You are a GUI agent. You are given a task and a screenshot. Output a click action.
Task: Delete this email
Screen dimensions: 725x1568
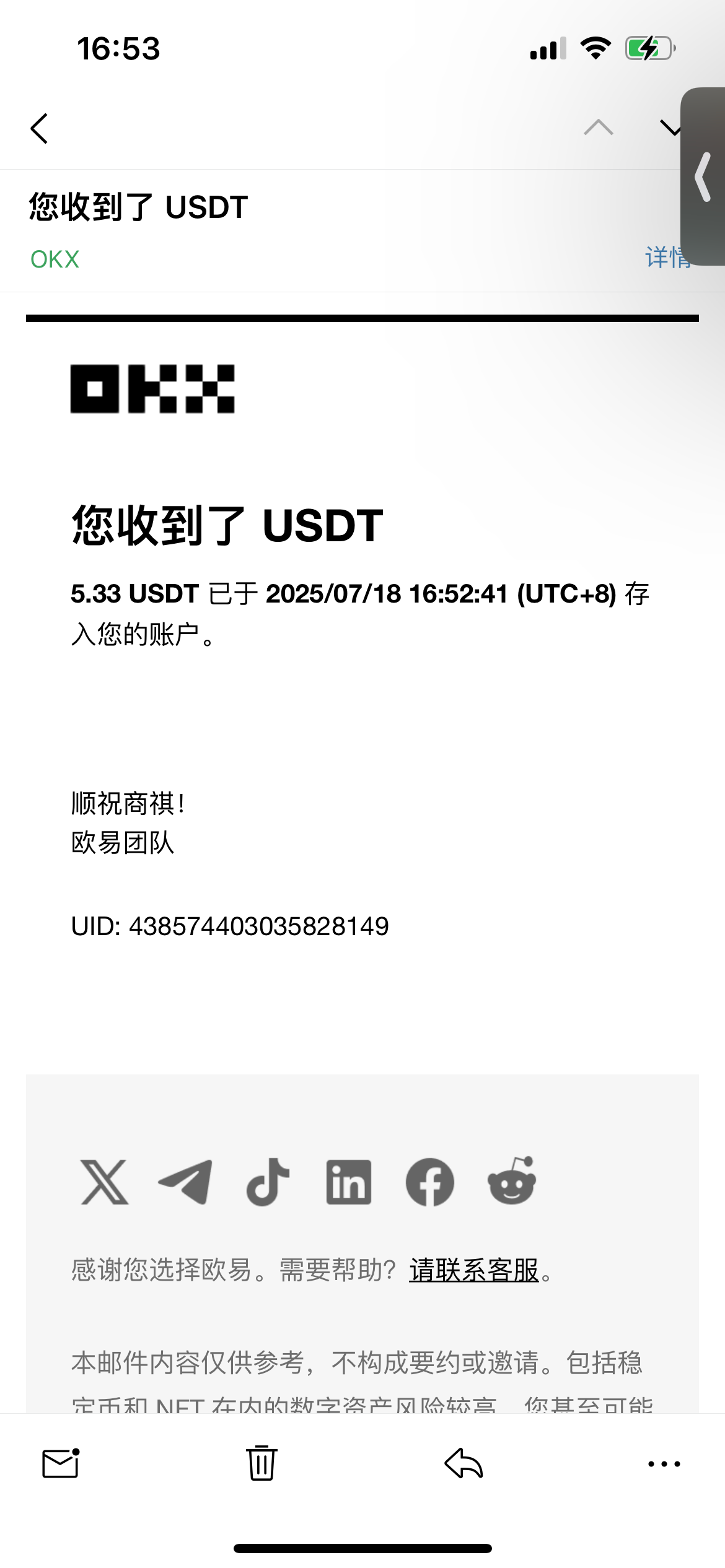point(261,1463)
